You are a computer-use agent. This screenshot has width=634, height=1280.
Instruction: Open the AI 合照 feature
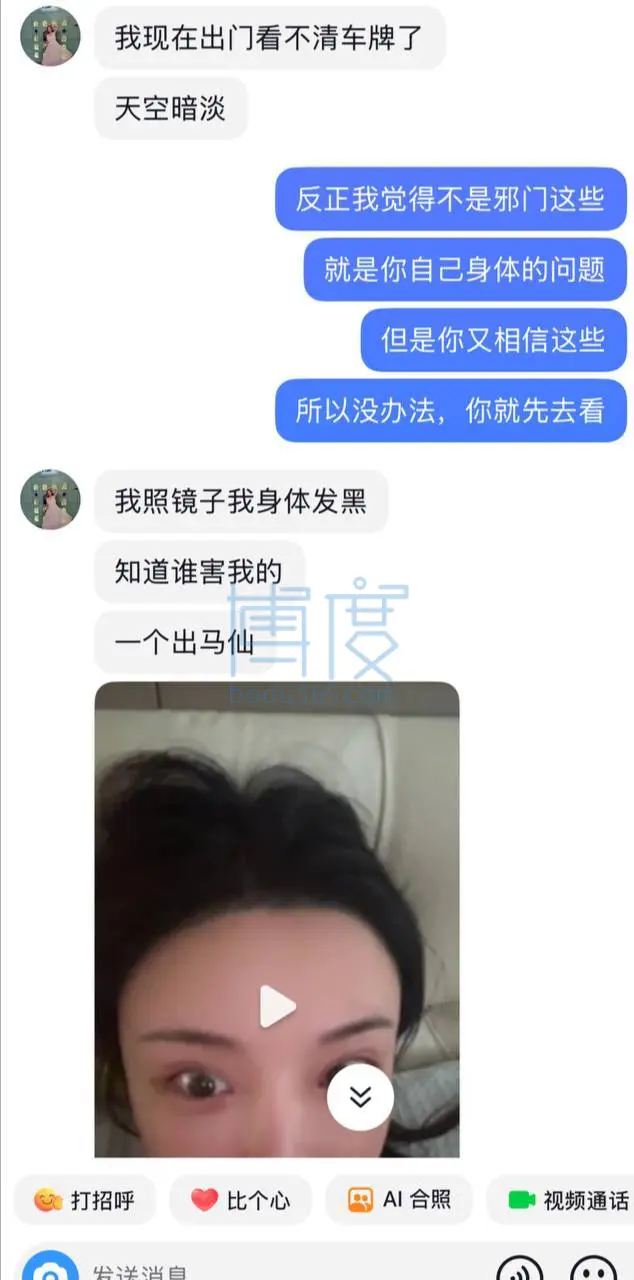point(400,1200)
